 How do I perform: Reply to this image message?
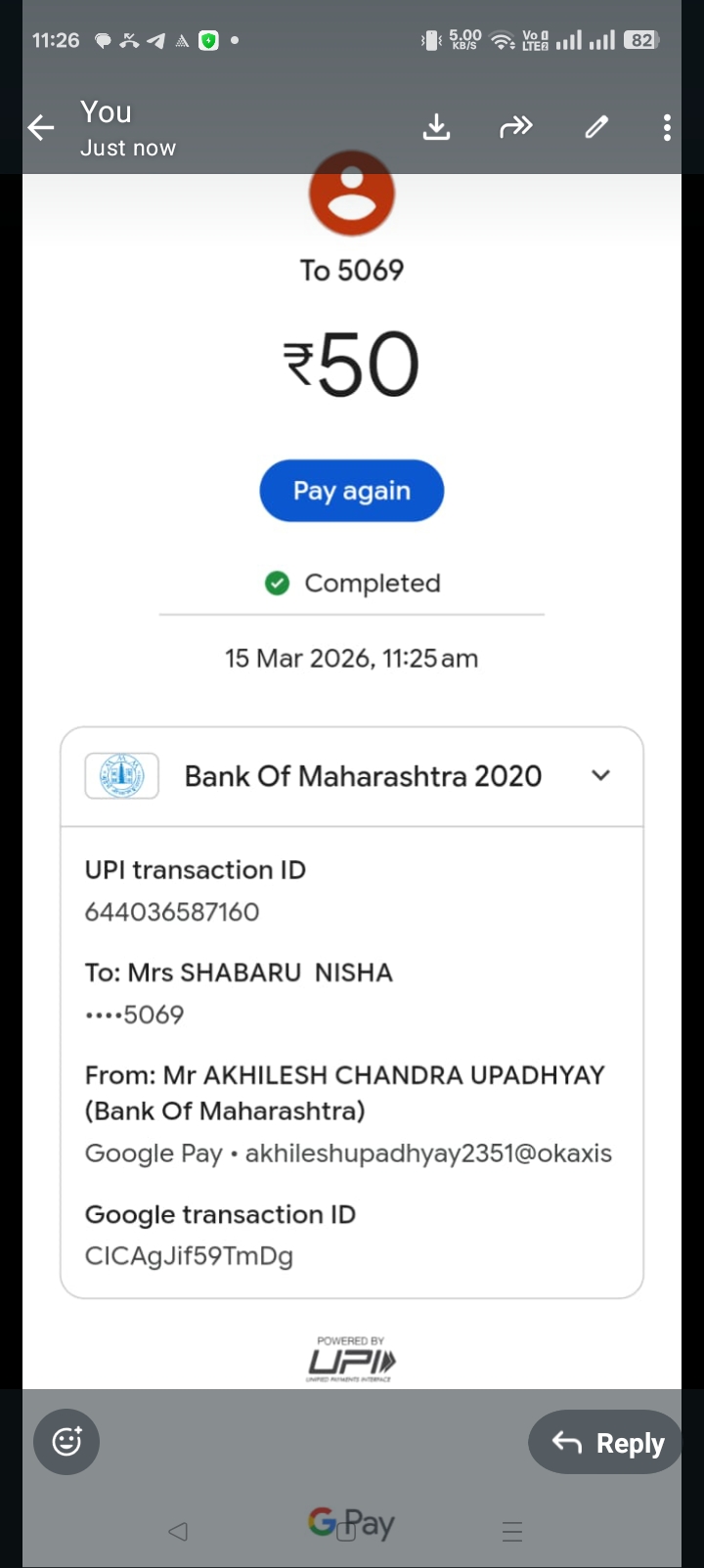pos(607,1442)
